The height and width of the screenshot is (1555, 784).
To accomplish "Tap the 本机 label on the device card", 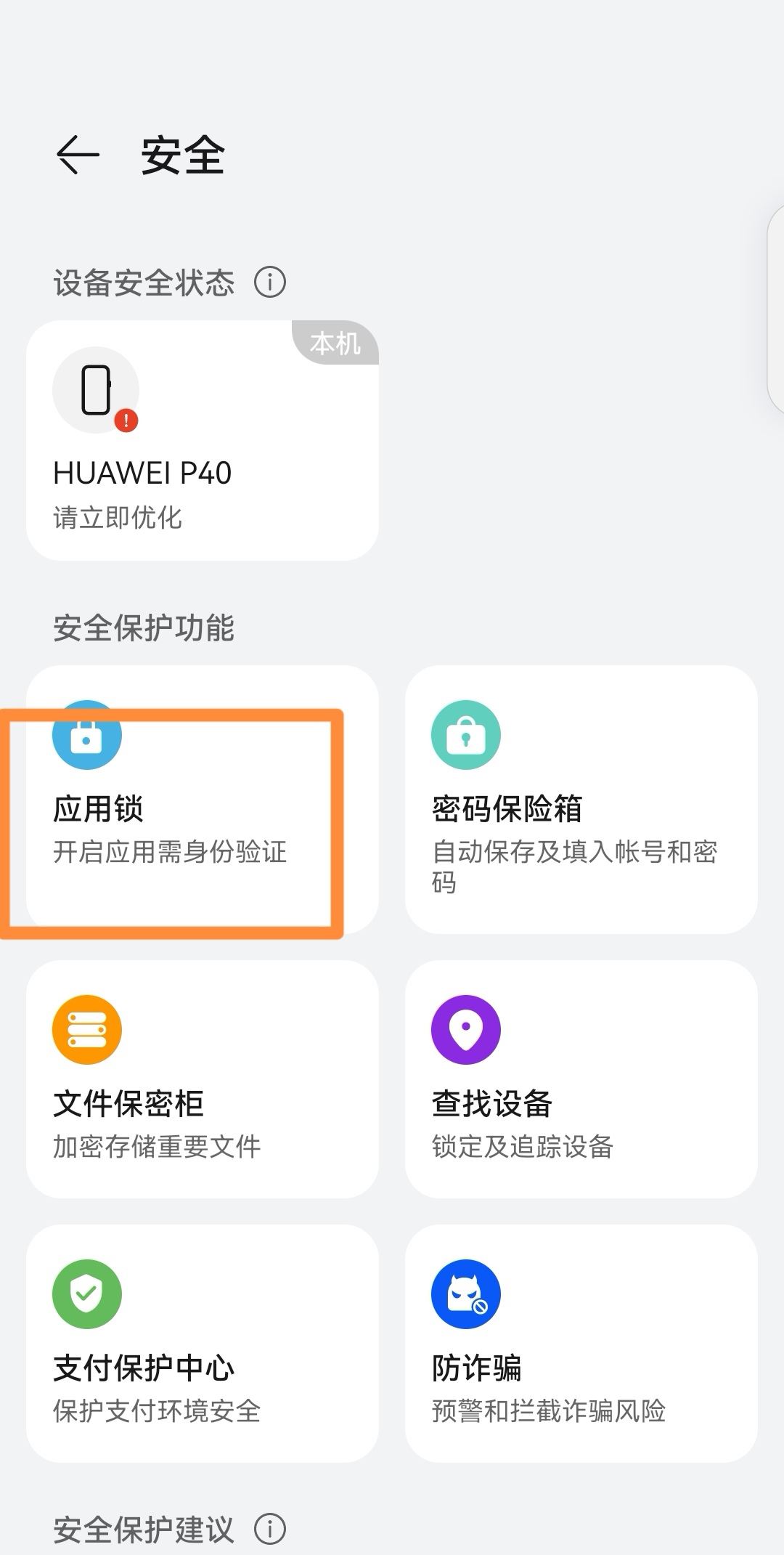I will tap(336, 344).
